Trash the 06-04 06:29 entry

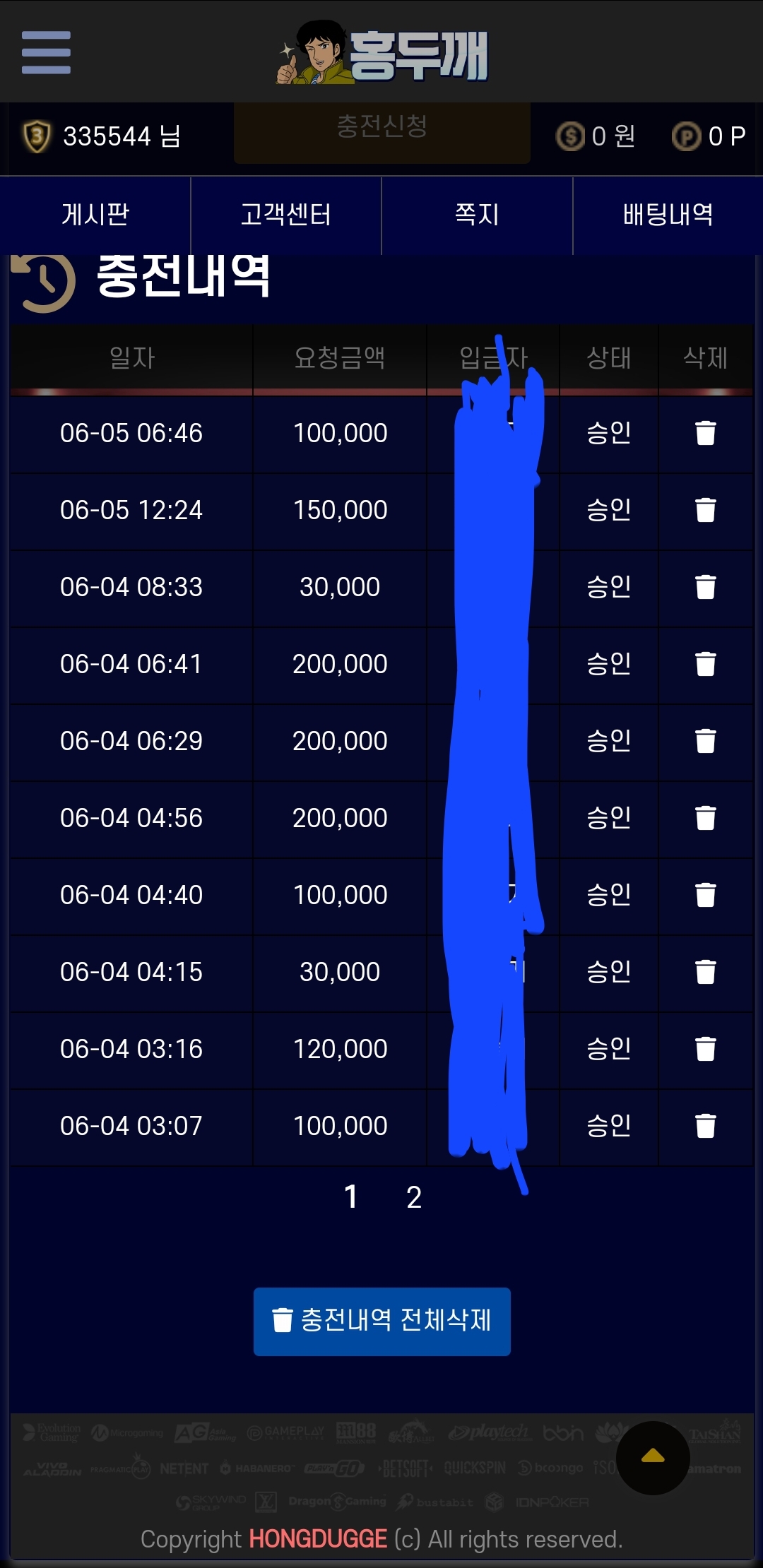(706, 741)
